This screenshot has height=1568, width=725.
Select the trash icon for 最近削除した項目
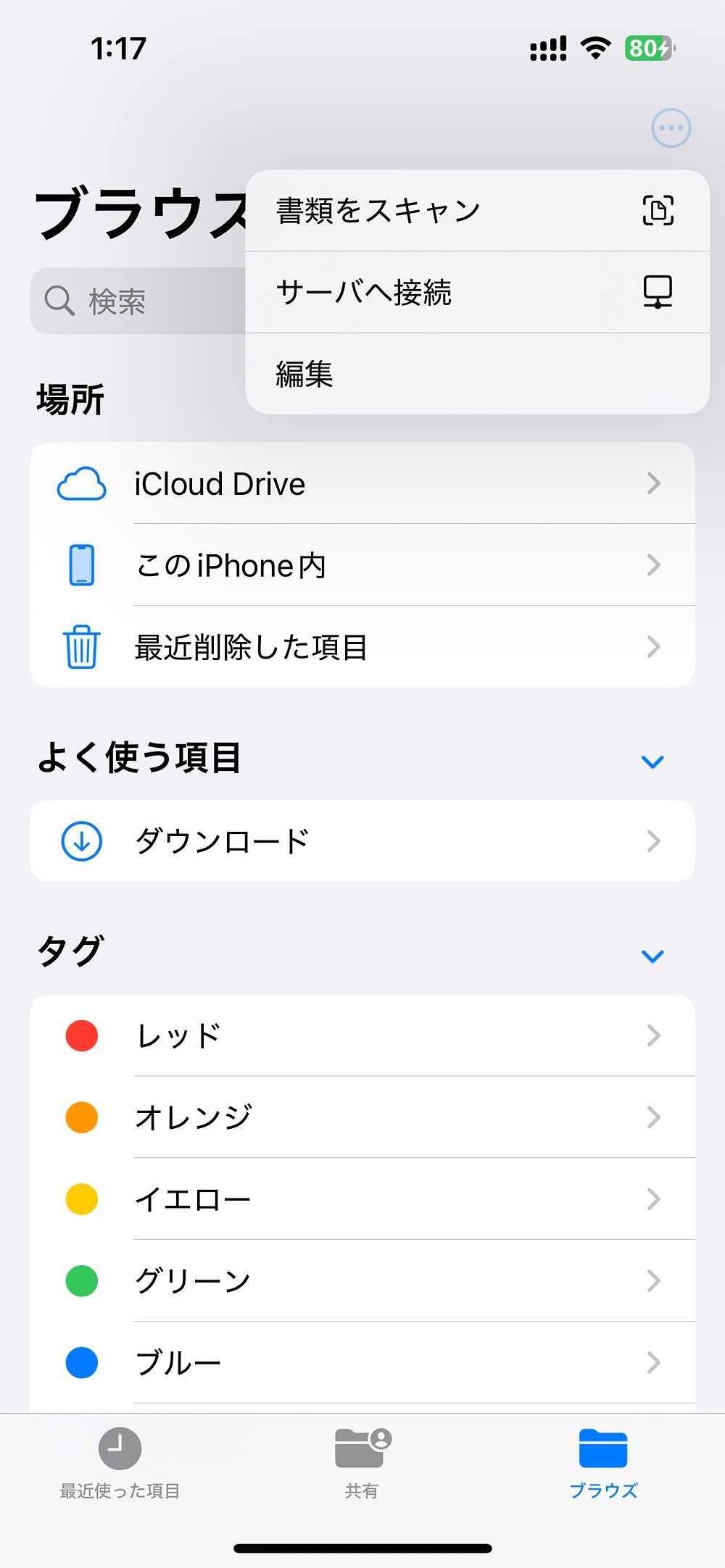pyautogui.click(x=80, y=646)
